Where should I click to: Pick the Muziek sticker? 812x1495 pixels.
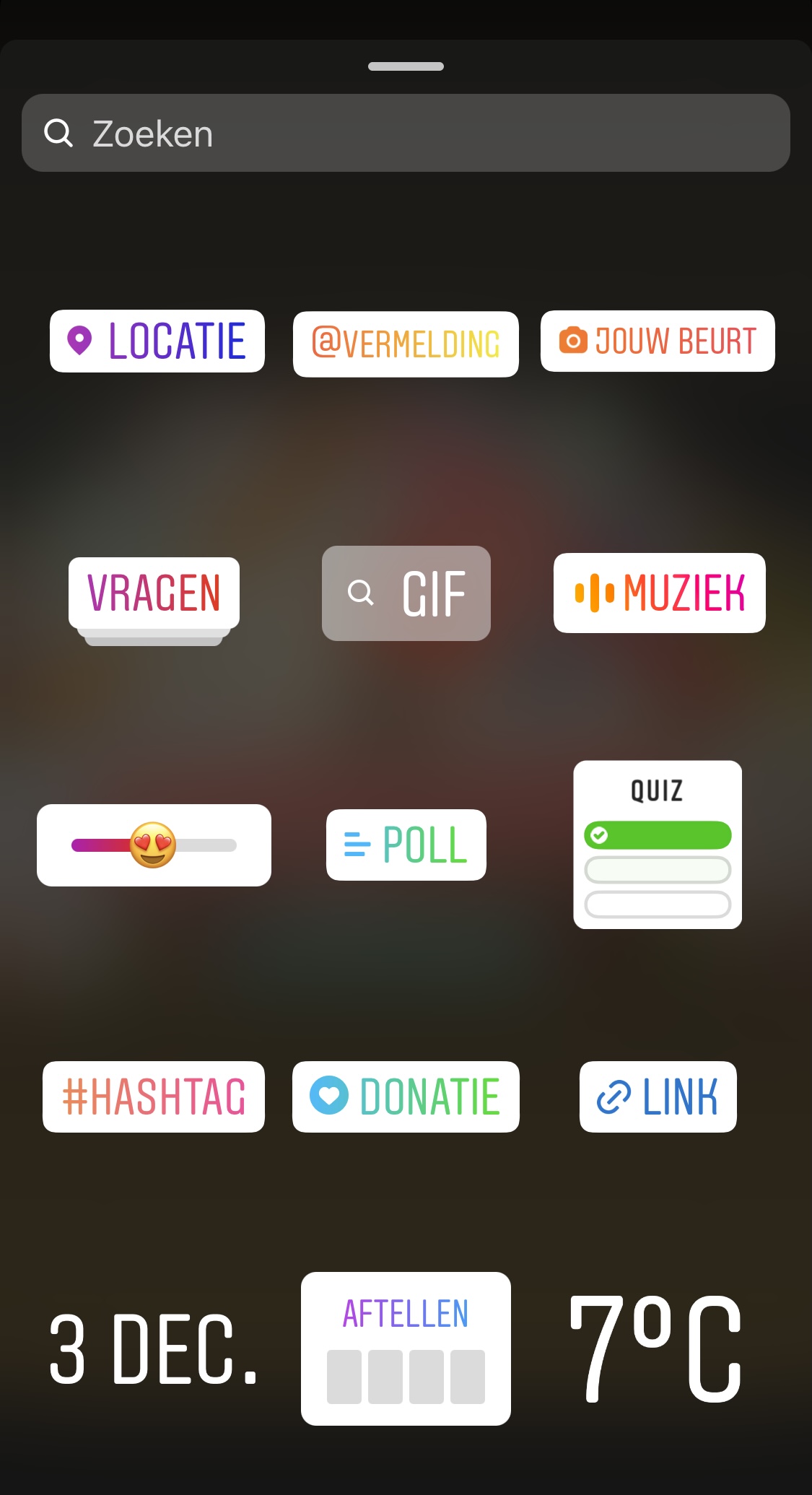660,593
